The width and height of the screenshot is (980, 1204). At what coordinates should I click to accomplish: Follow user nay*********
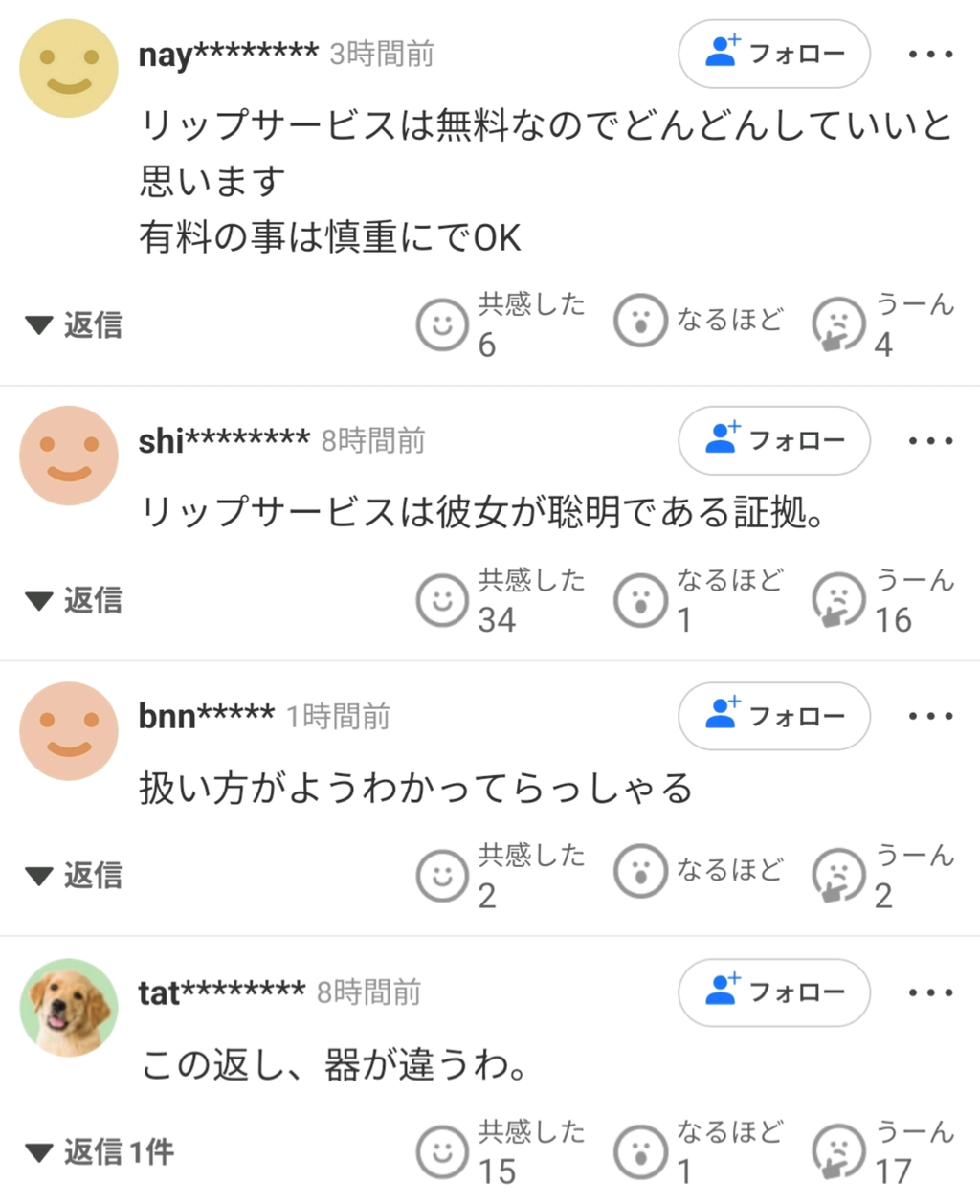773,54
